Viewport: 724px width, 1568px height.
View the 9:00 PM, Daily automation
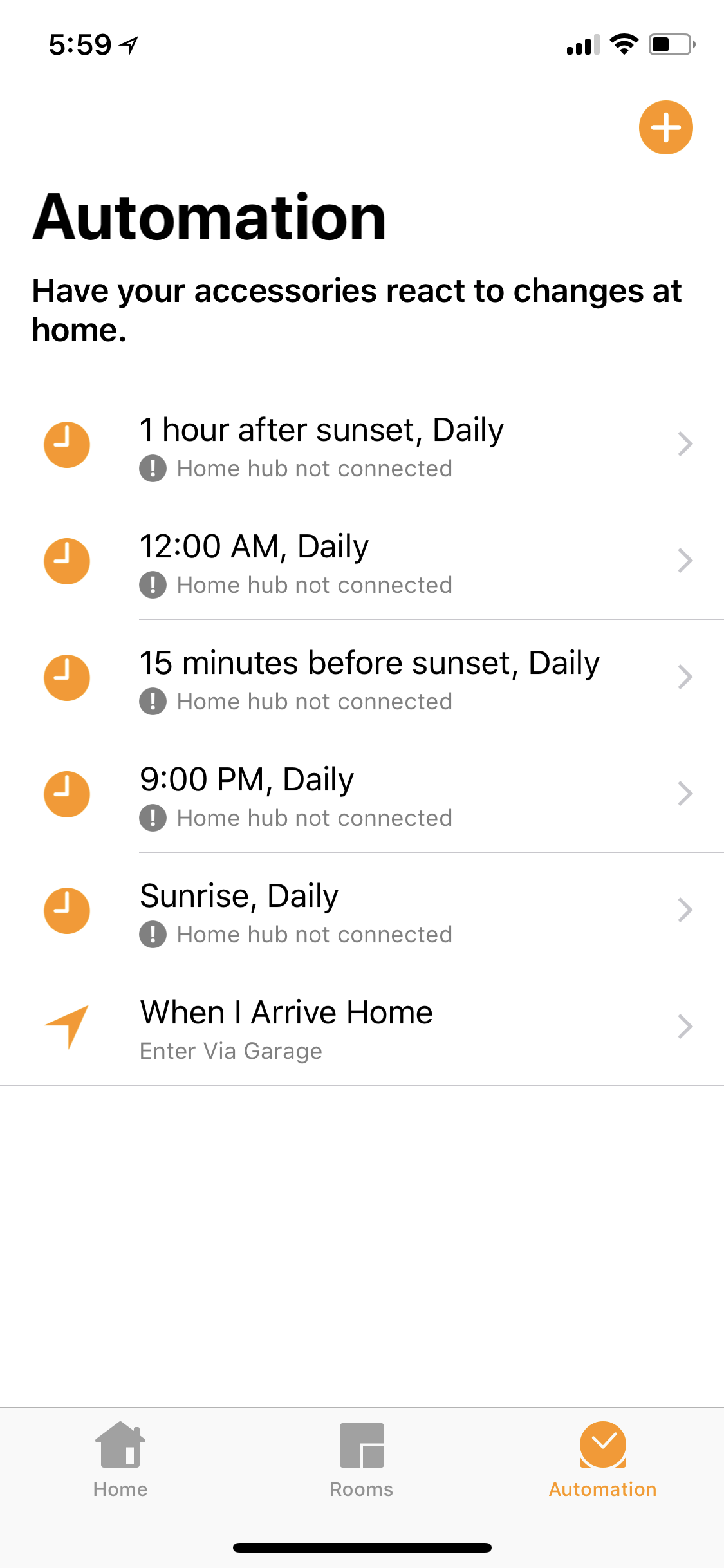tap(362, 795)
